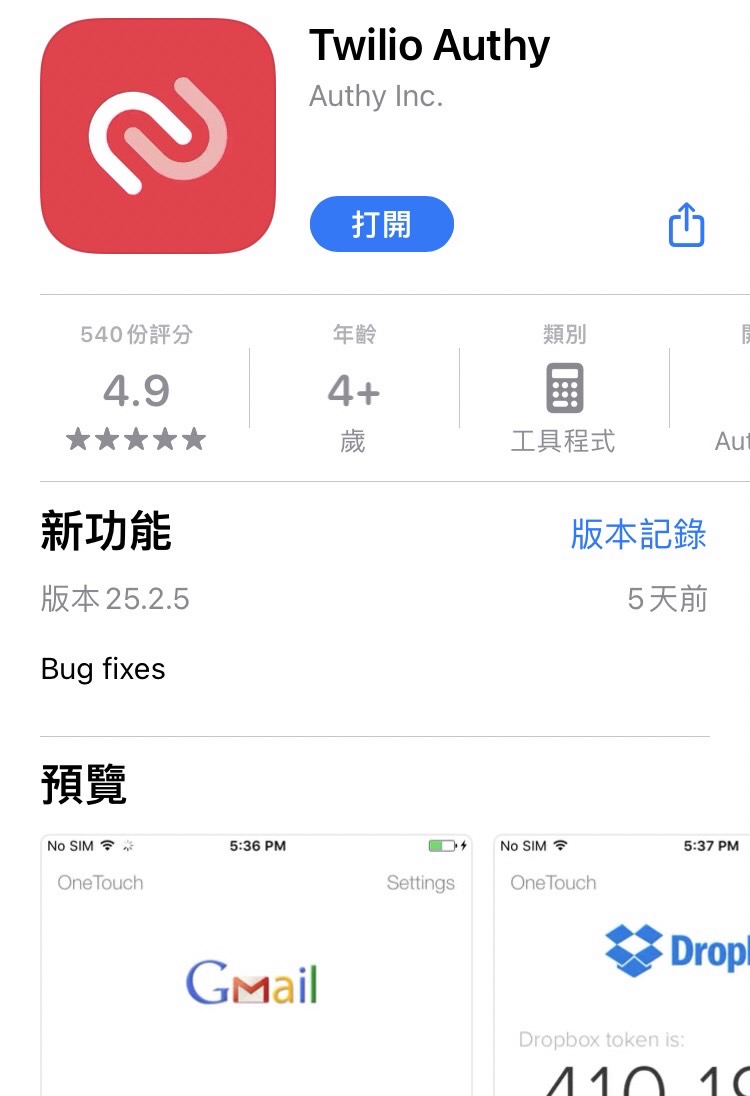Open the Twilio Authy app with 打開
The height and width of the screenshot is (1096, 750).
pyautogui.click(x=381, y=224)
